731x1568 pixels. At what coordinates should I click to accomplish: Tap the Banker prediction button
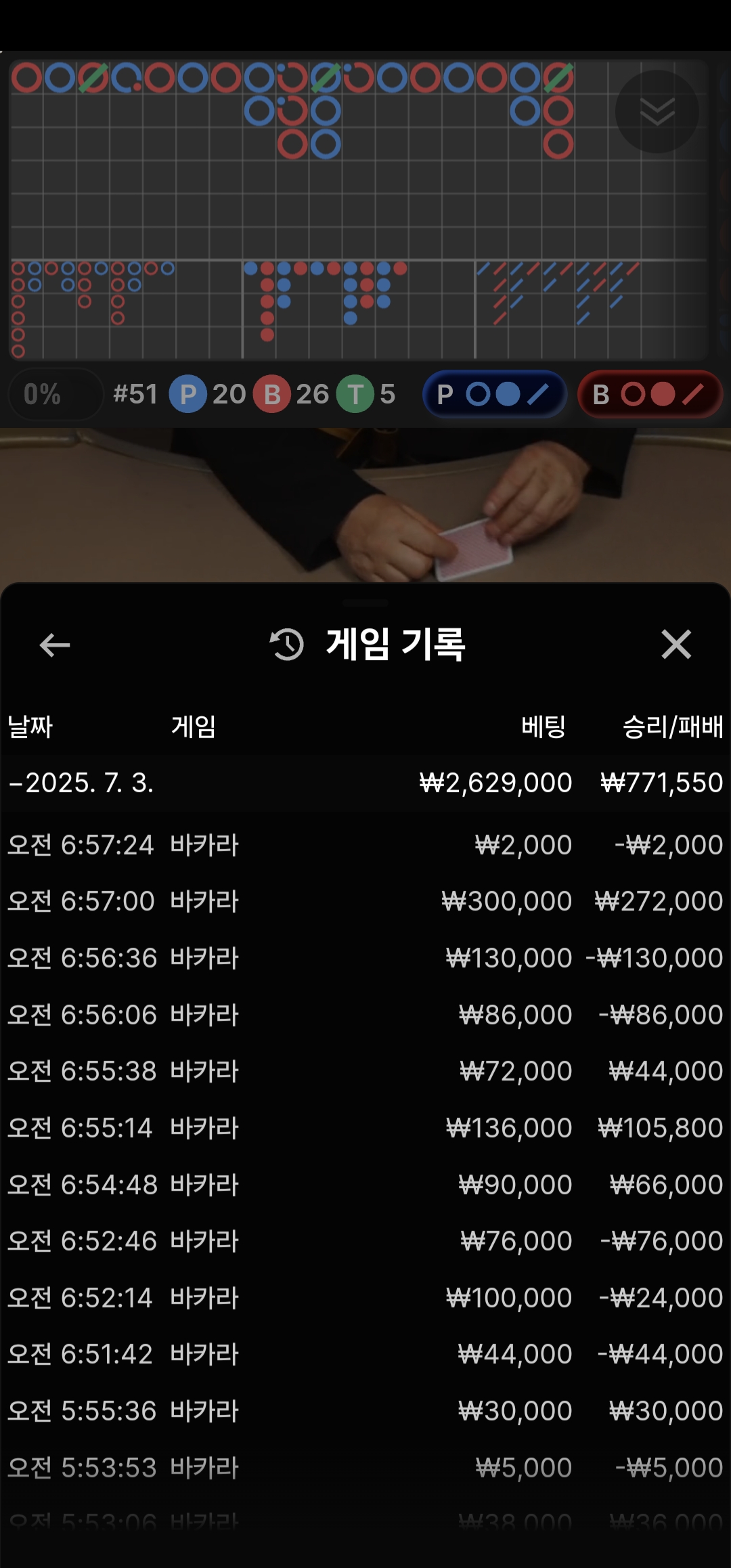(649, 394)
